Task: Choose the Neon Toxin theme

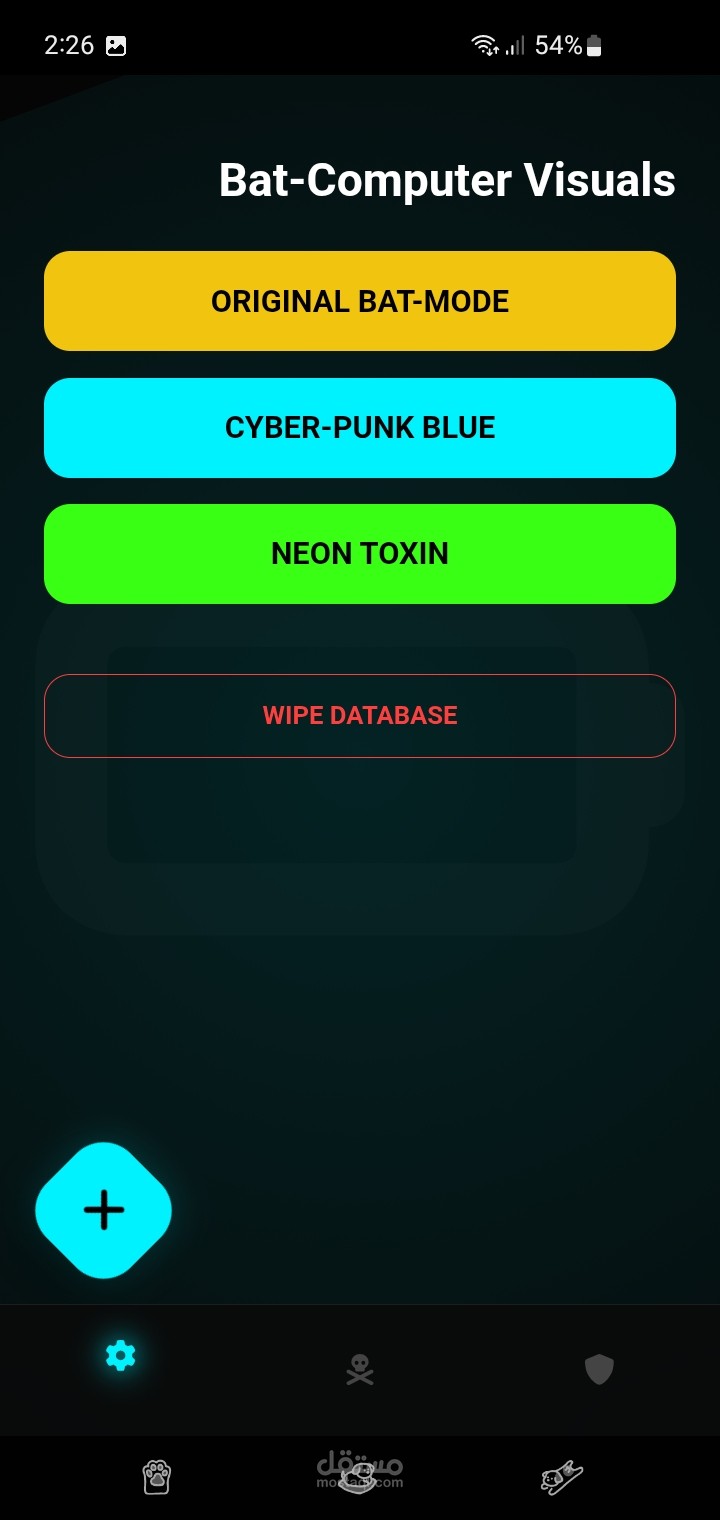Action: click(360, 553)
